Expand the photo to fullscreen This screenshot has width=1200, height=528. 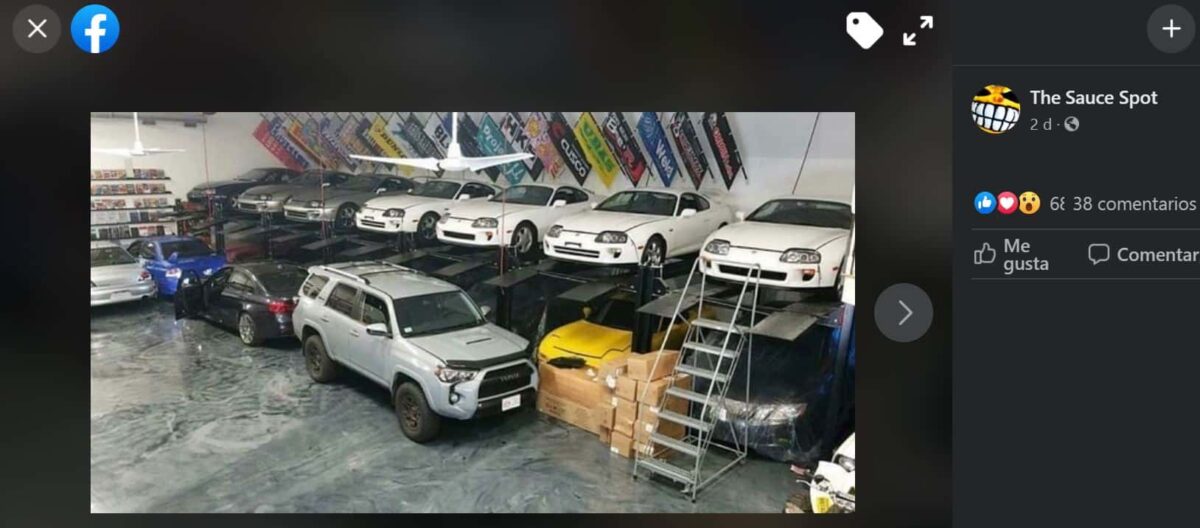pos(917,30)
